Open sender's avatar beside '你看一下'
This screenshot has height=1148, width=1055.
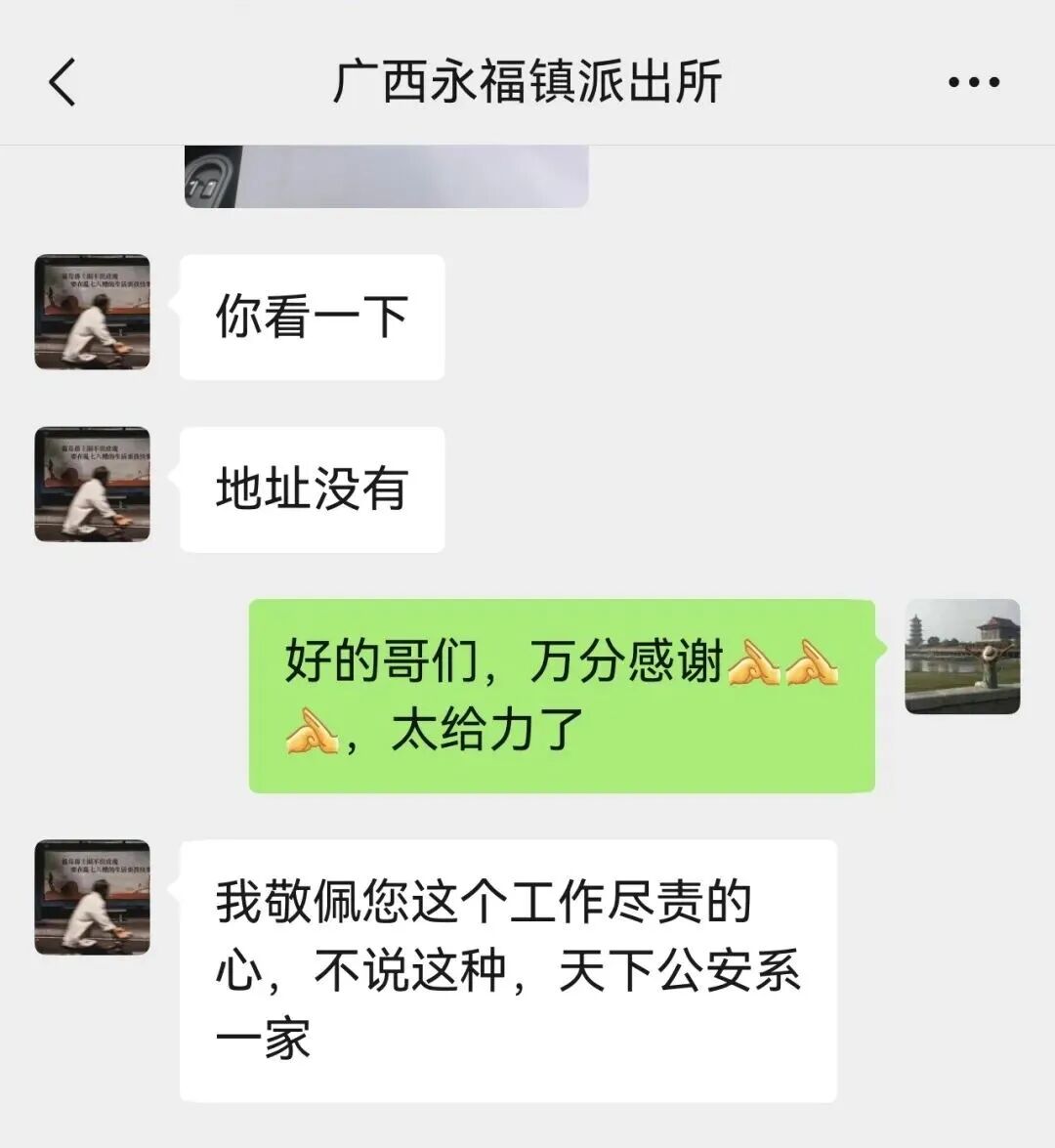pyautogui.click(x=93, y=313)
